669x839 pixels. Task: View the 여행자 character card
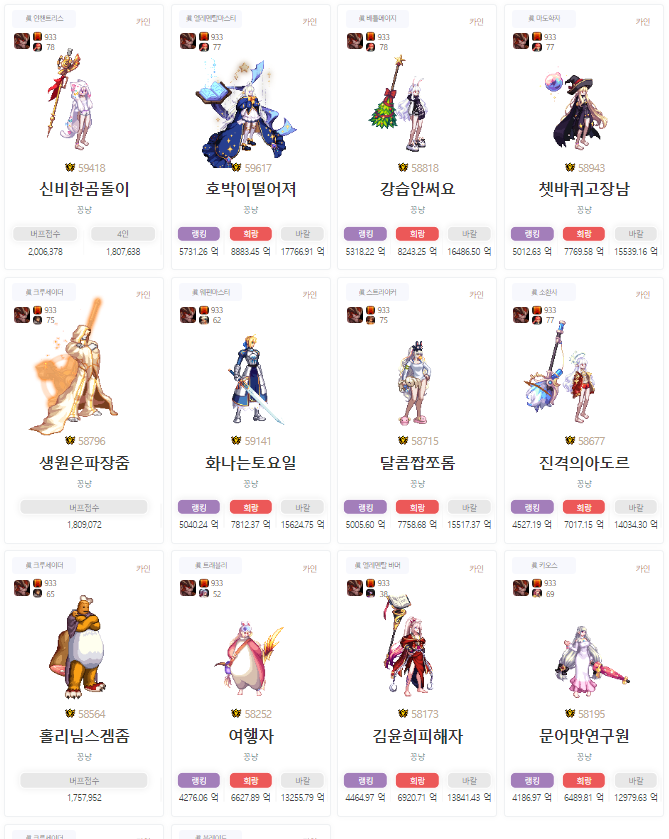point(251,736)
